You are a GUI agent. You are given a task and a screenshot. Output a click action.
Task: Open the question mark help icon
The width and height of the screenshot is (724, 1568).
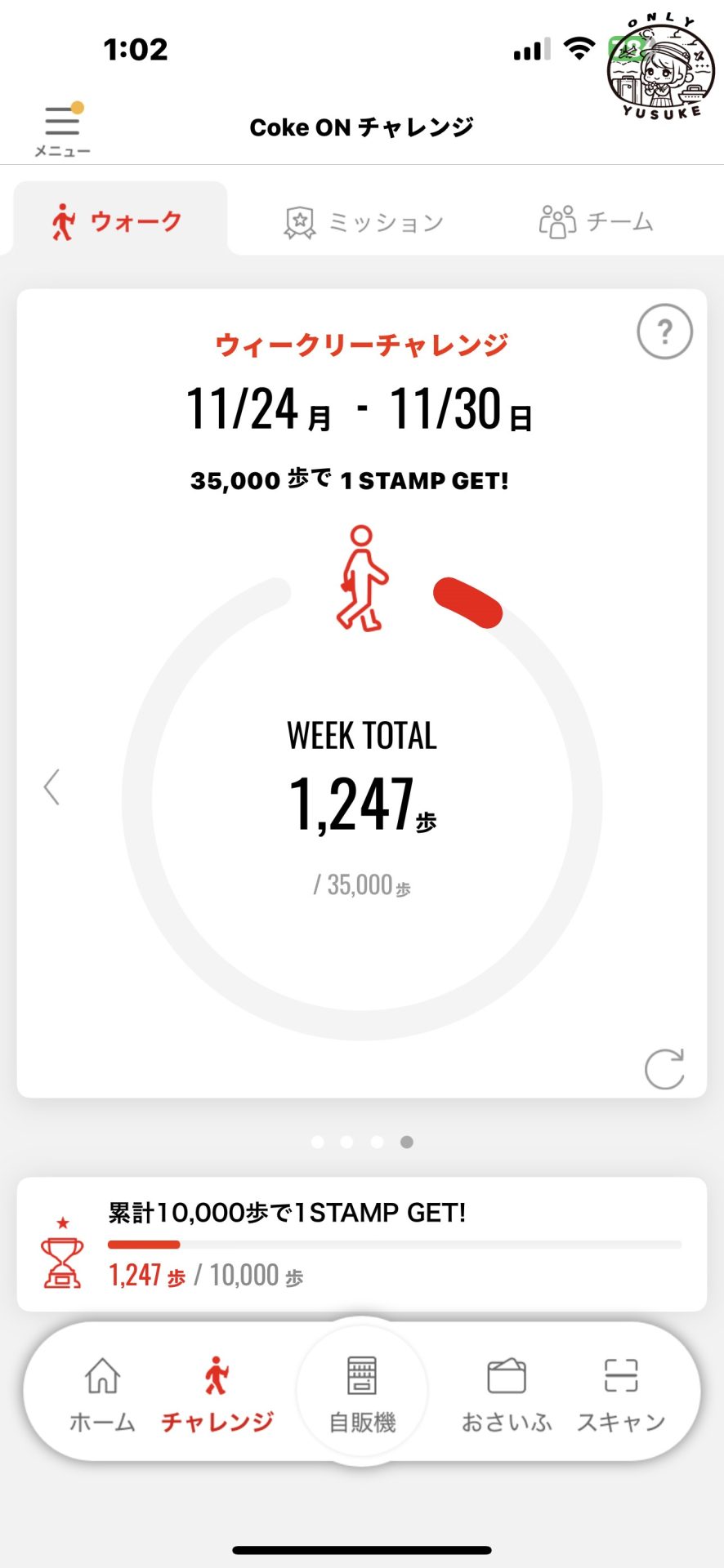[x=664, y=332]
